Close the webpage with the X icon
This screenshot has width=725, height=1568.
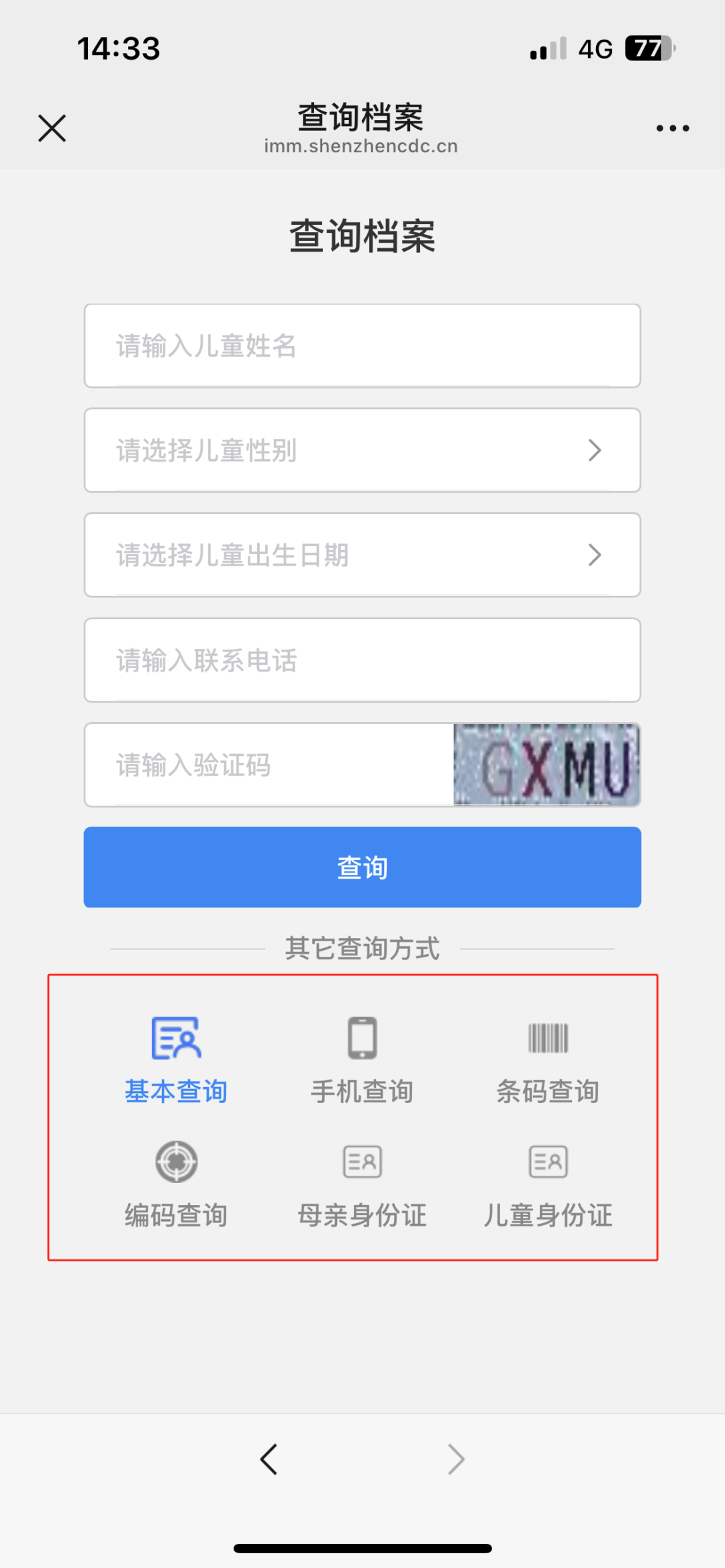(52, 128)
